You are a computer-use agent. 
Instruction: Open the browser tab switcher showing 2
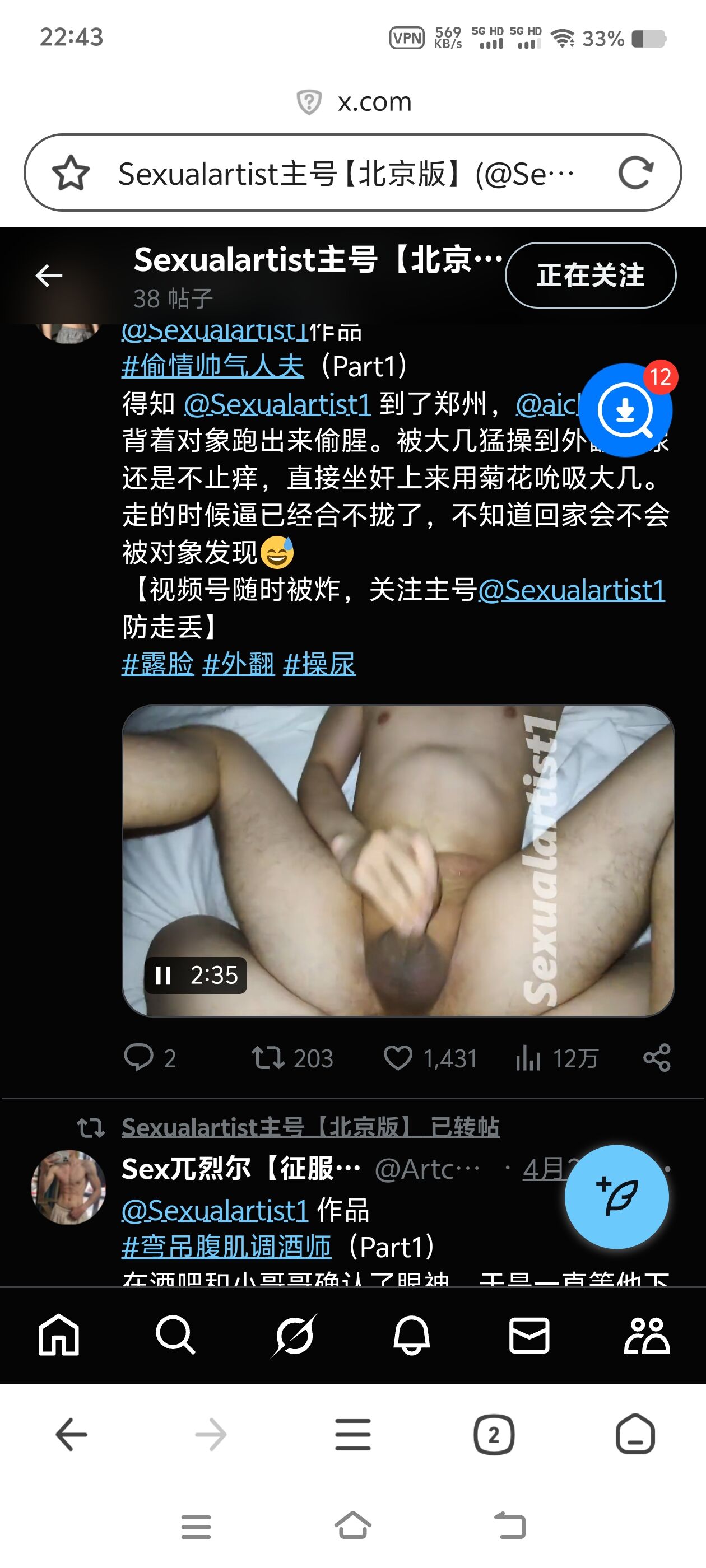tap(494, 1435)
